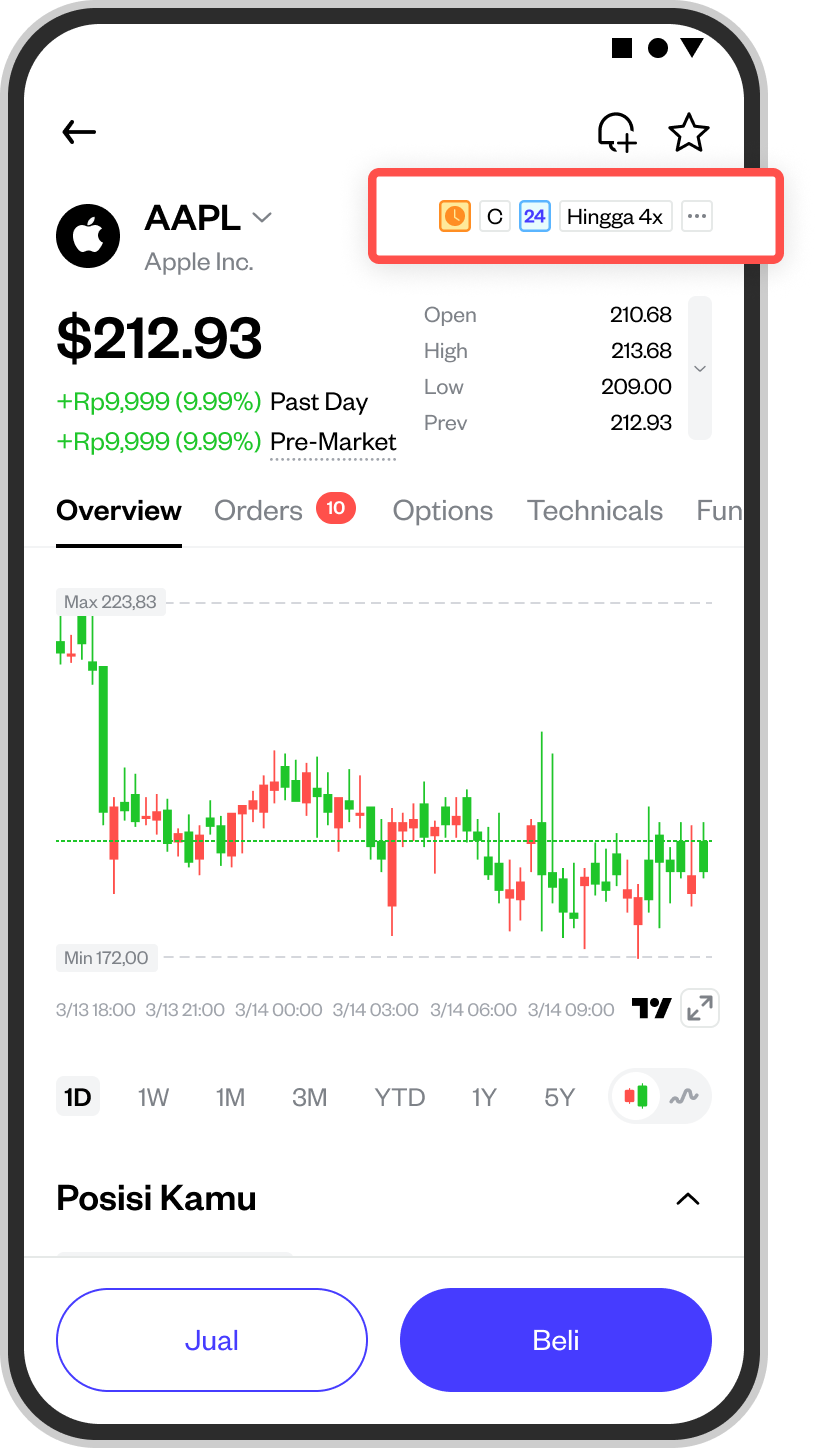Switch to the Orders tab
Screen dimensions: 816x1448
[x=258, y=510]
